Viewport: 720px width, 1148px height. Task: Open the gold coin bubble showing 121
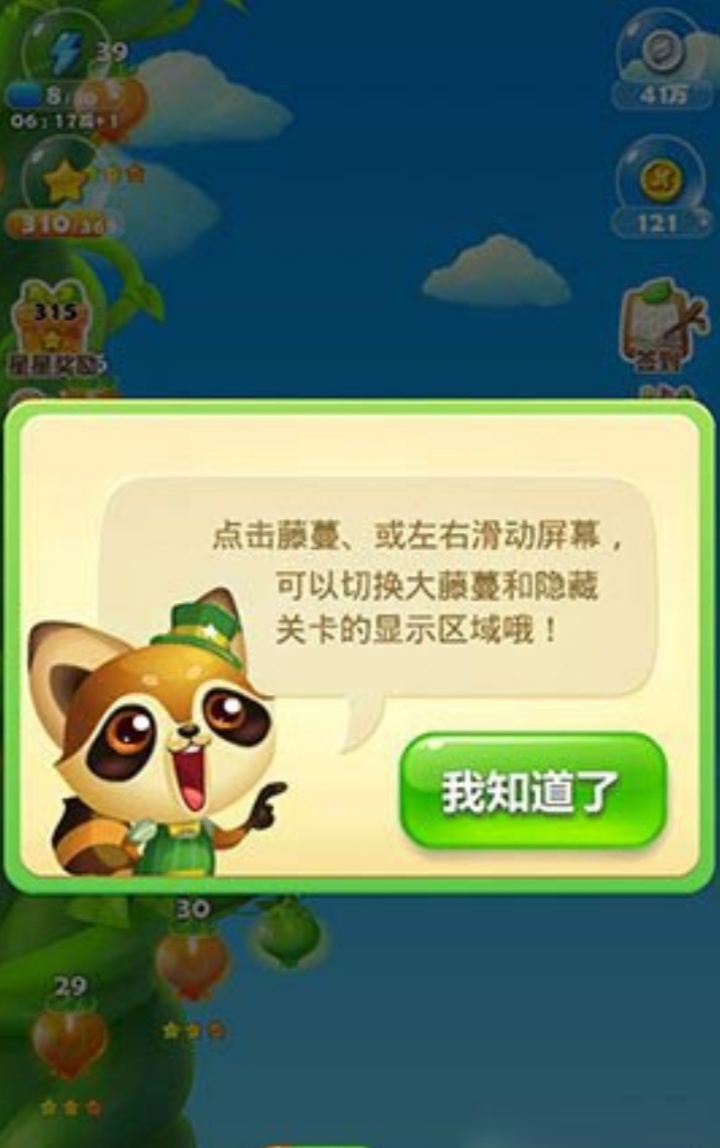pyautogui.click(x=661, y=184)
